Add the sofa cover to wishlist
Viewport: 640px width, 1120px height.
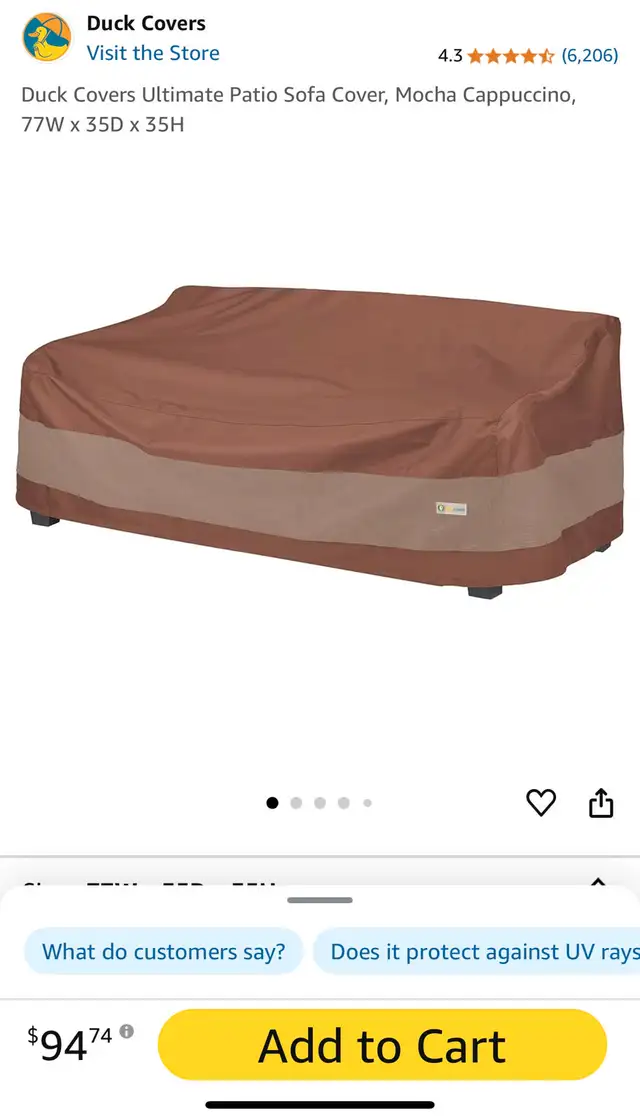tap(541, 803)
